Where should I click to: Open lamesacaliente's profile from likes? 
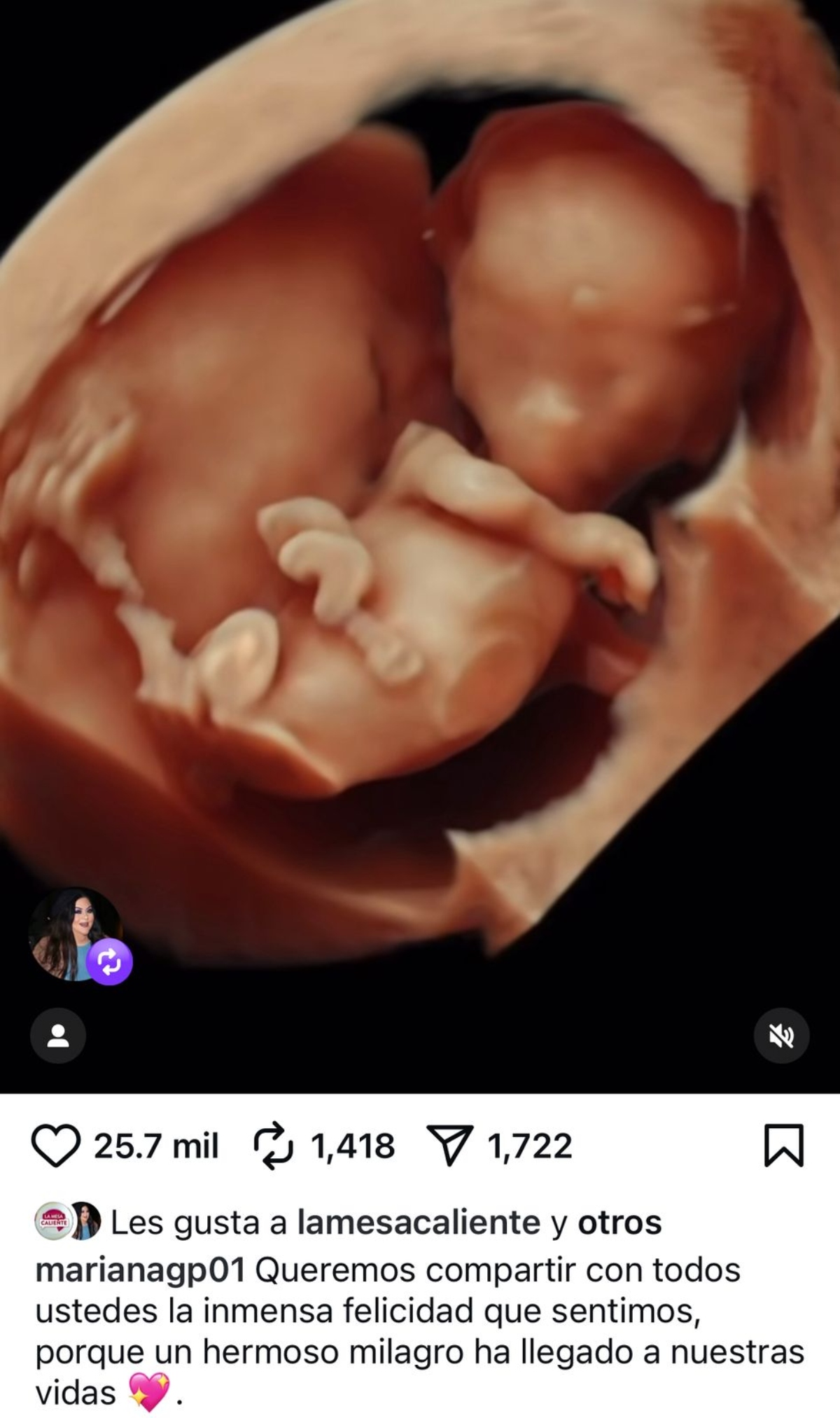click(x=419, y=1223)
